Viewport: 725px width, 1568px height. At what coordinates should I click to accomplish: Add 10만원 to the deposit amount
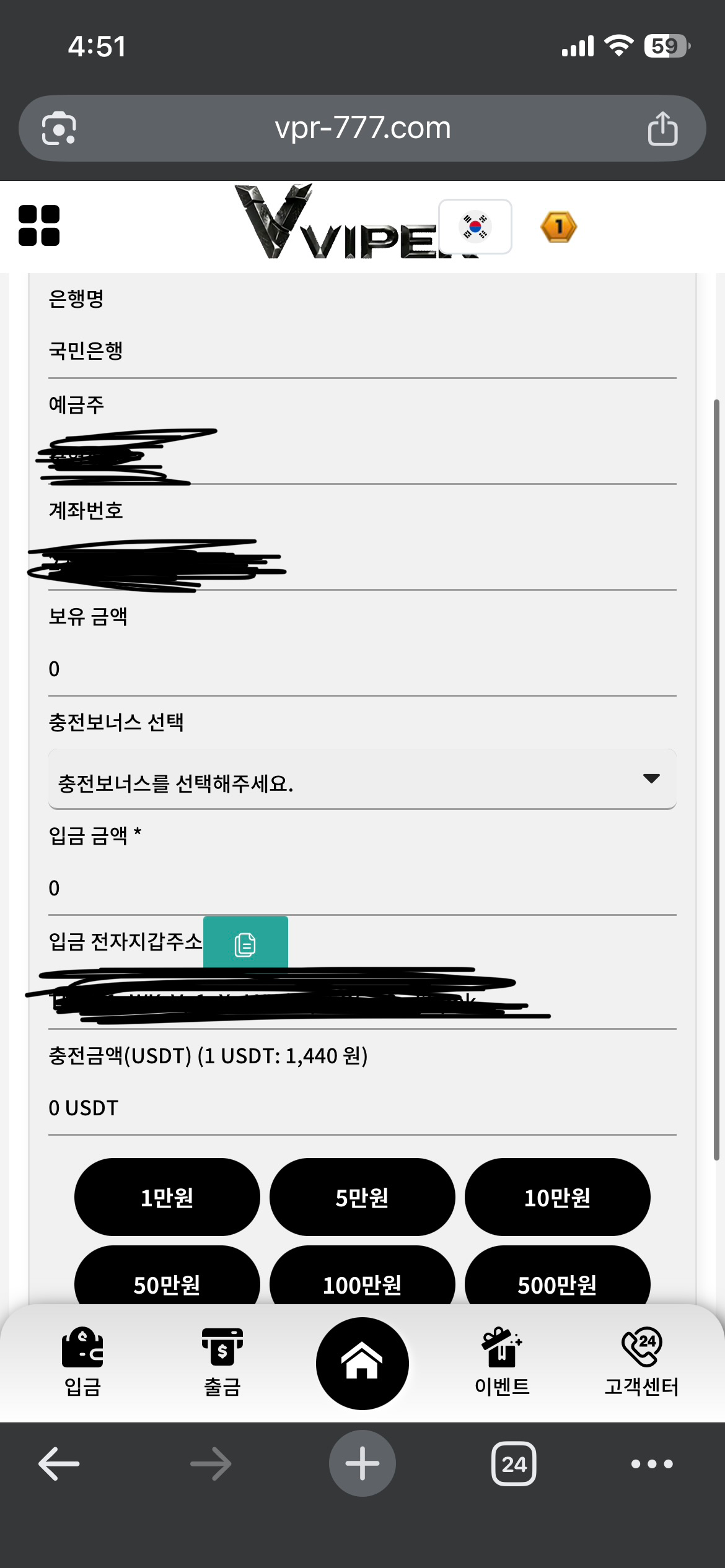click(x=557, y=1197)
